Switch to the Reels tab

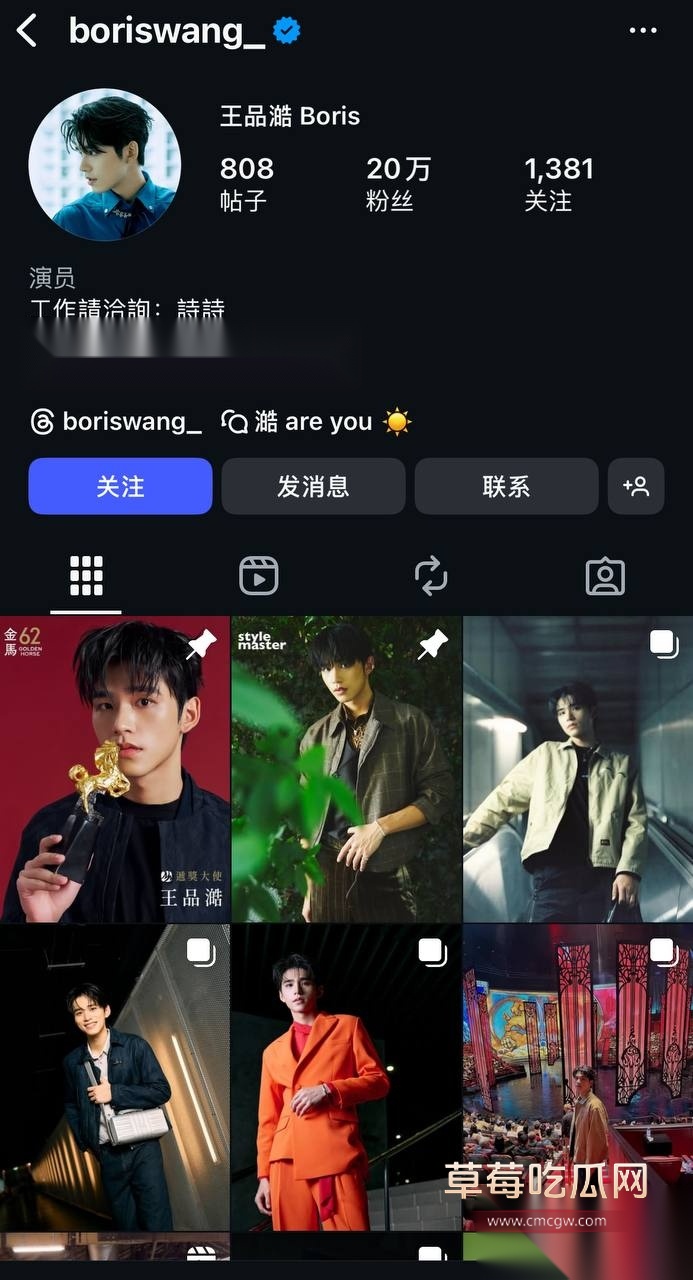(259, 576)
